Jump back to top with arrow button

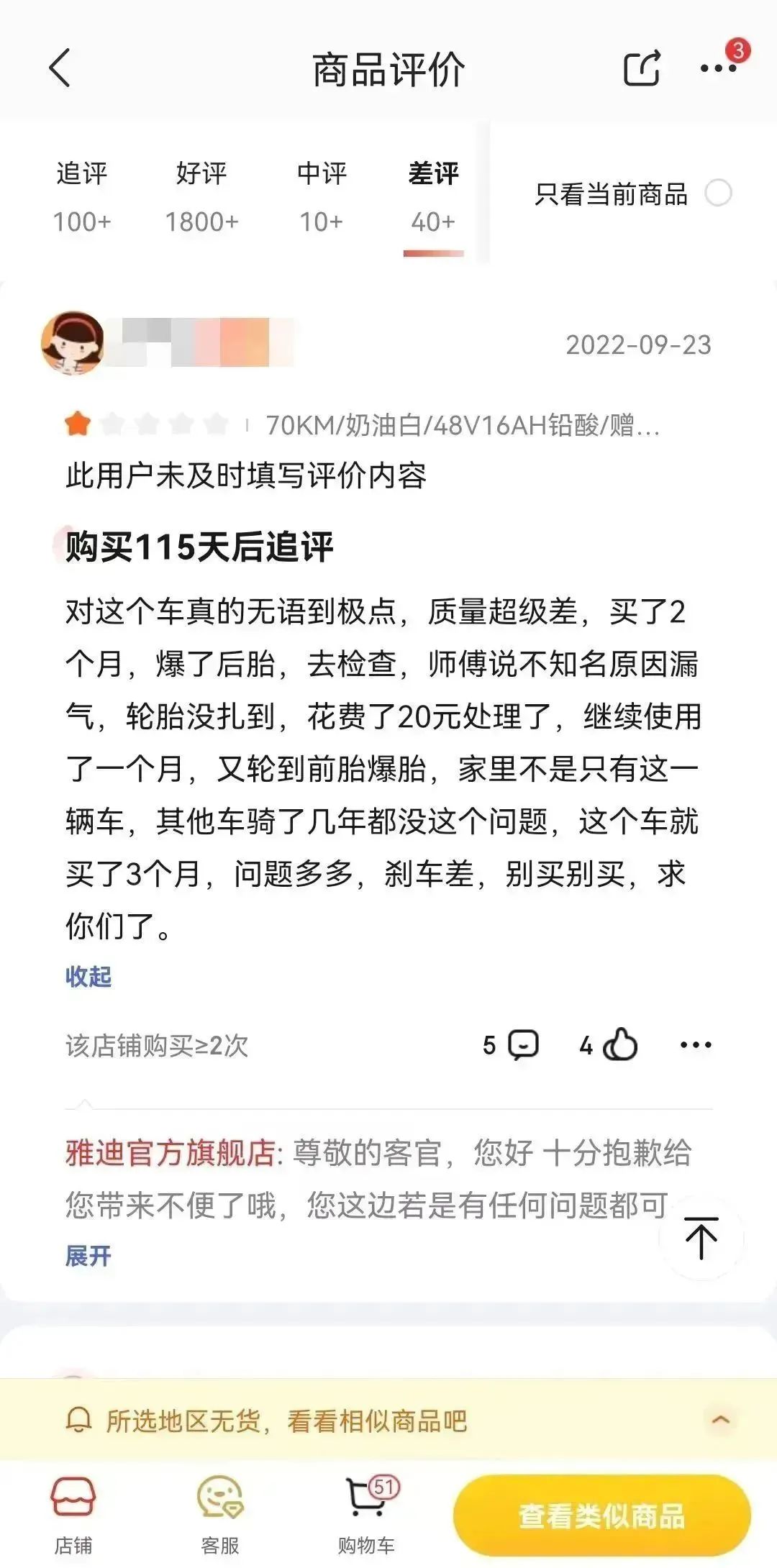[701, 1238]
